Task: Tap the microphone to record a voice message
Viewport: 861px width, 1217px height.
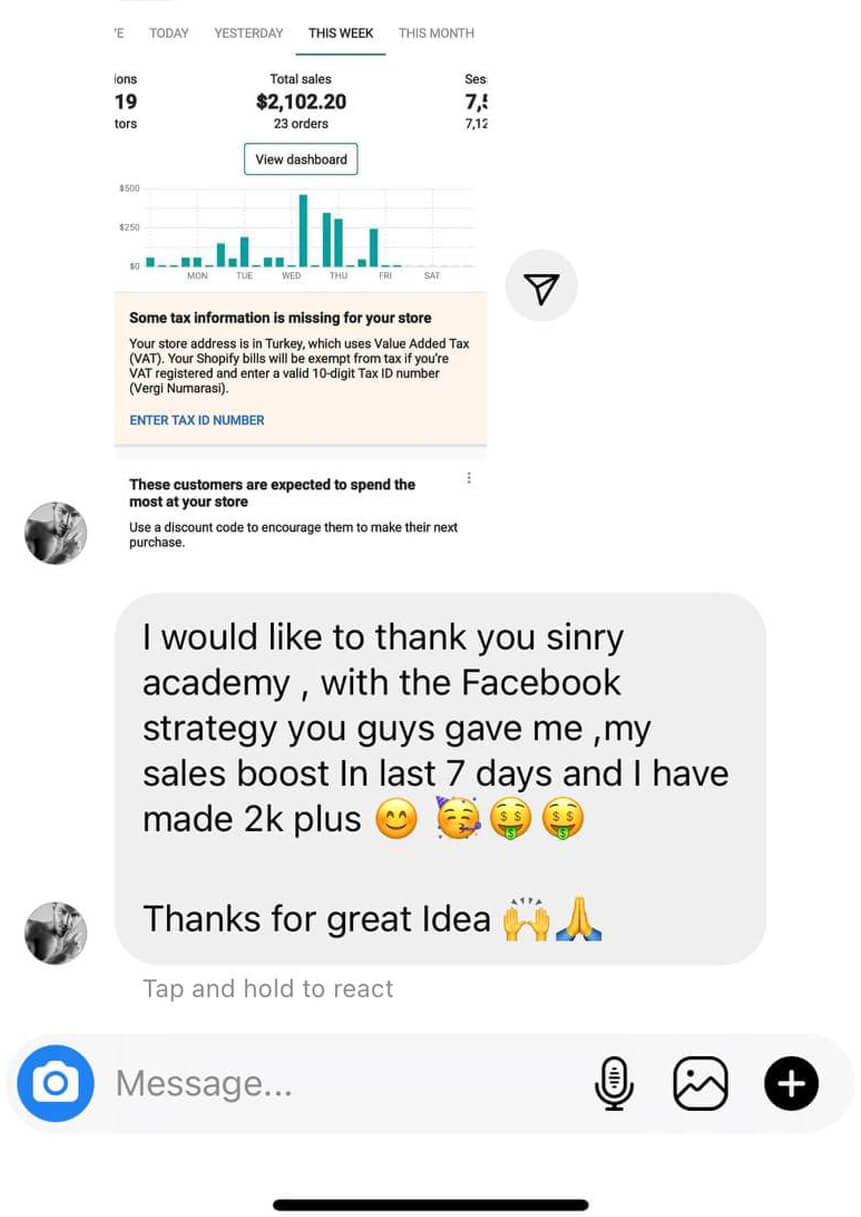Action: click(x=615, y=1083)
